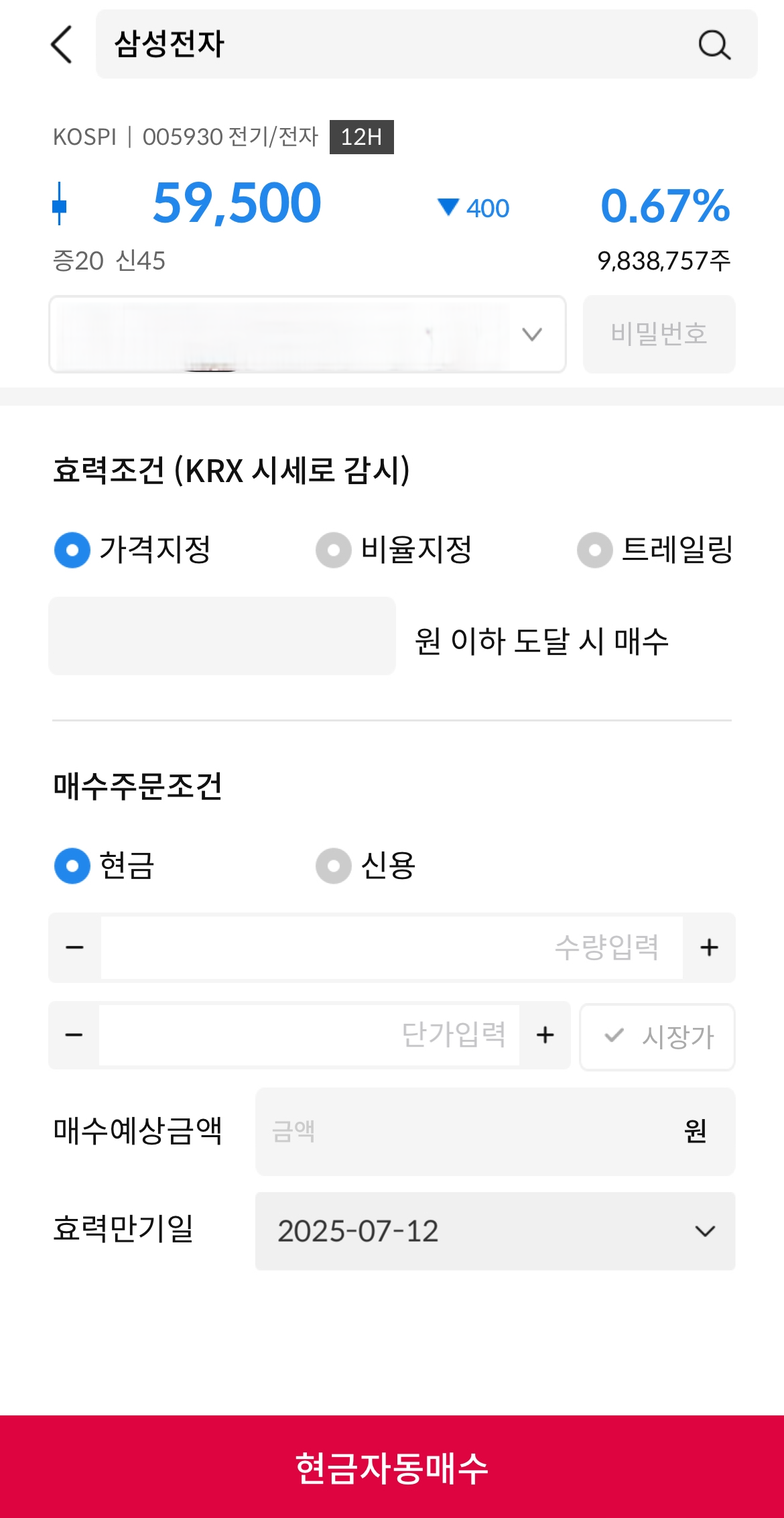Click plus to raise the unit price
This screenshot has height=1518, width=784.
544,1036
